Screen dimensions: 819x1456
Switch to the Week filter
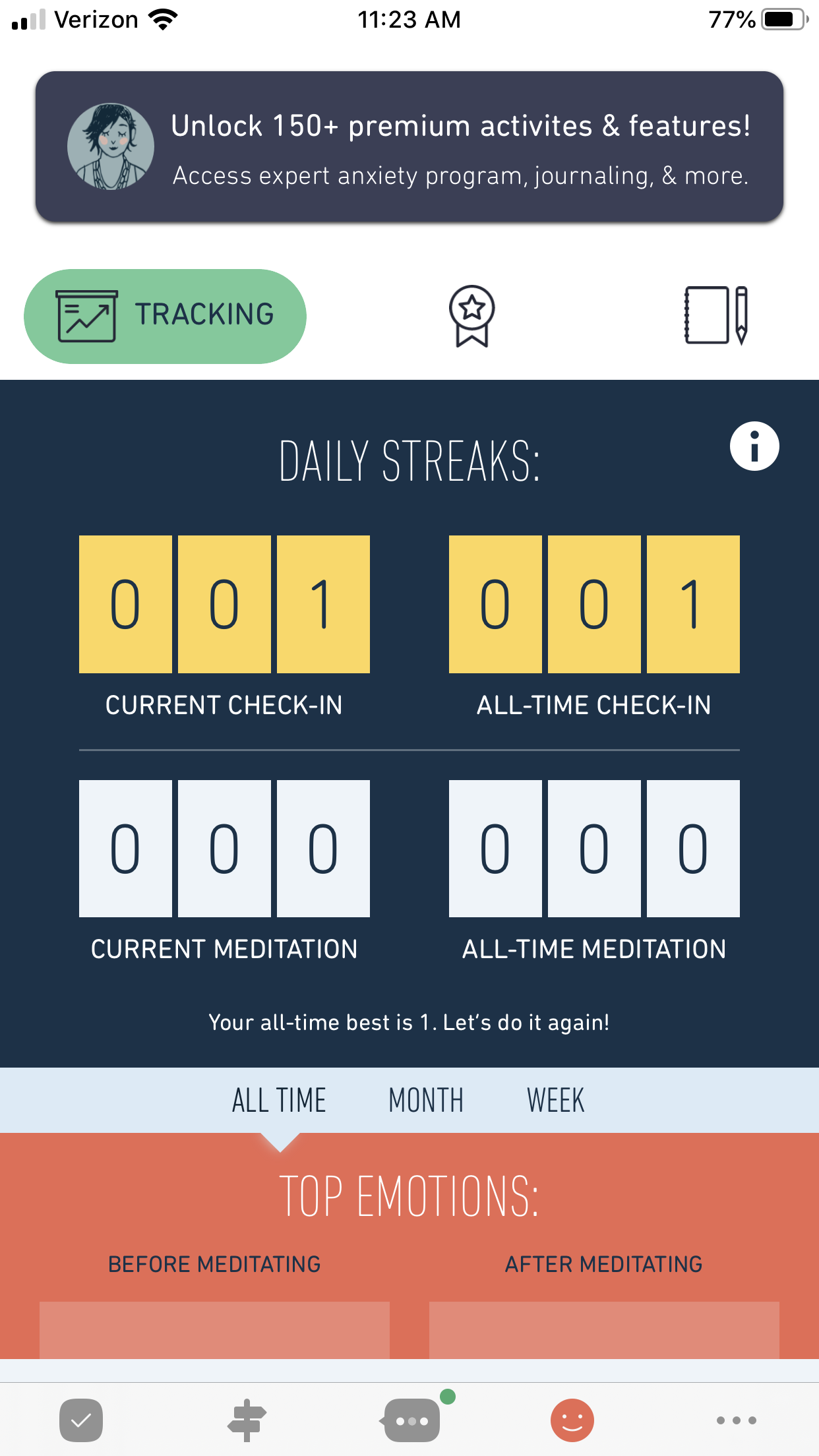click(x=555, y=1100)
